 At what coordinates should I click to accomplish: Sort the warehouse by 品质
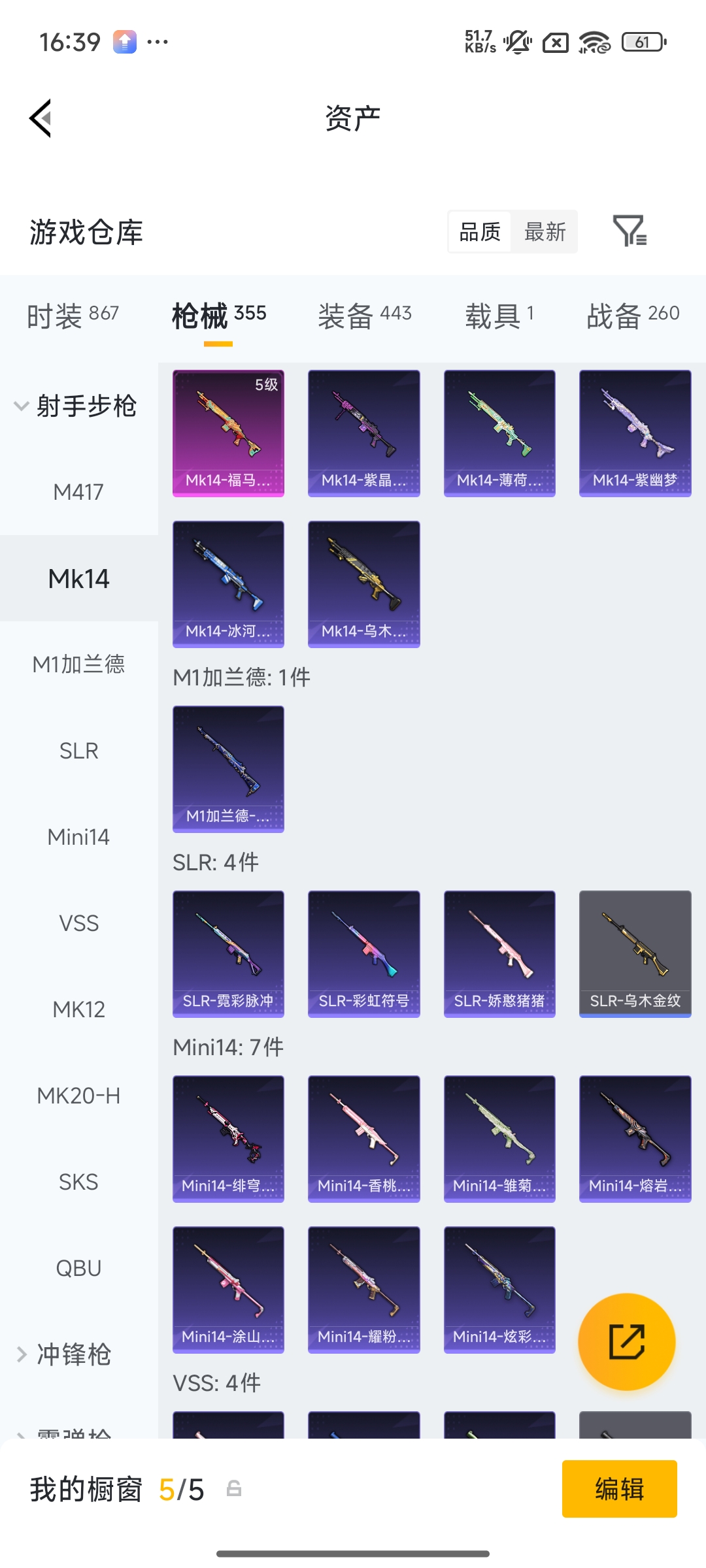[480, 232]
